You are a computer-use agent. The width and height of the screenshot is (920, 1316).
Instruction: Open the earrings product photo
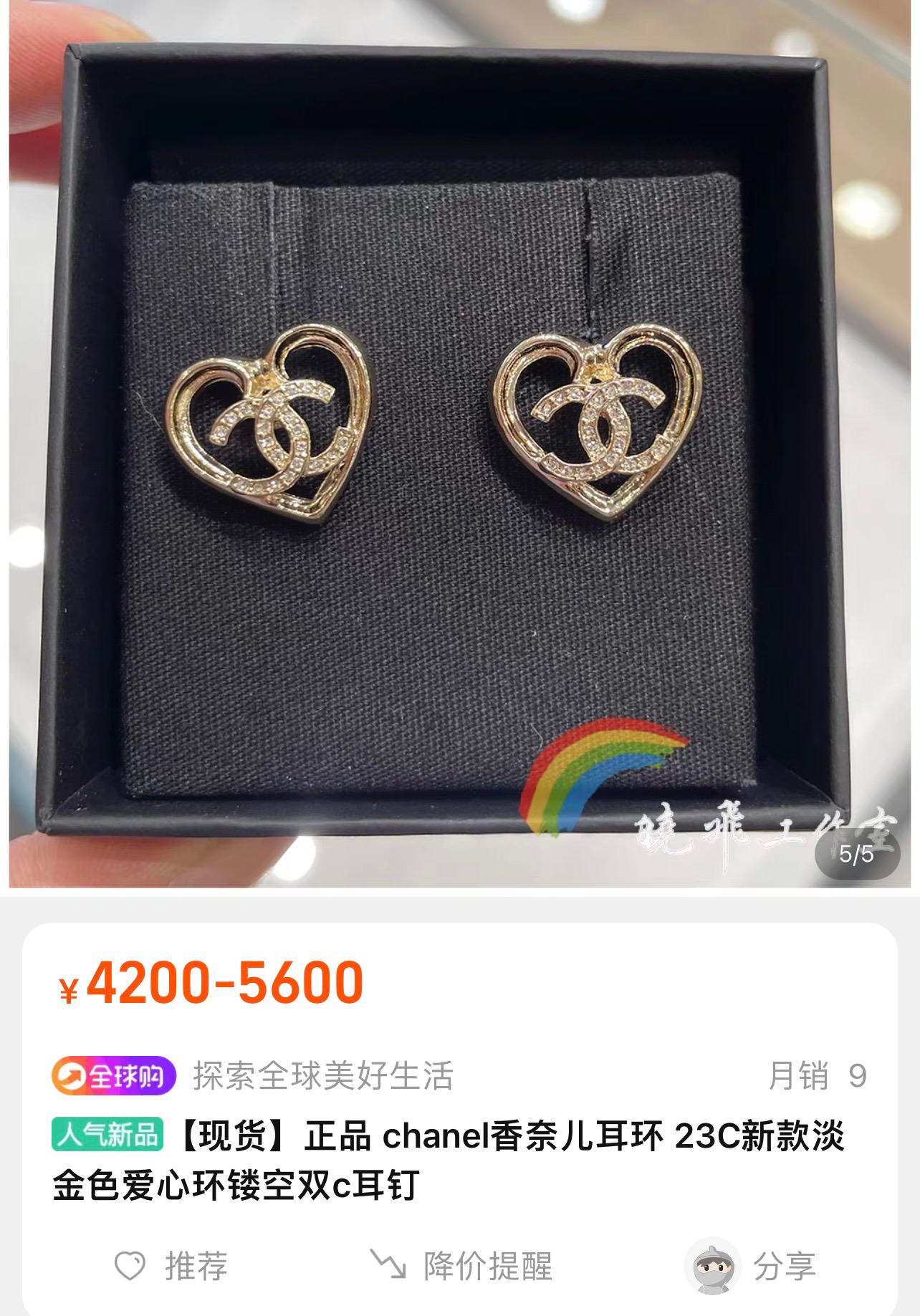pyautogui.click(x=459, y=444)
